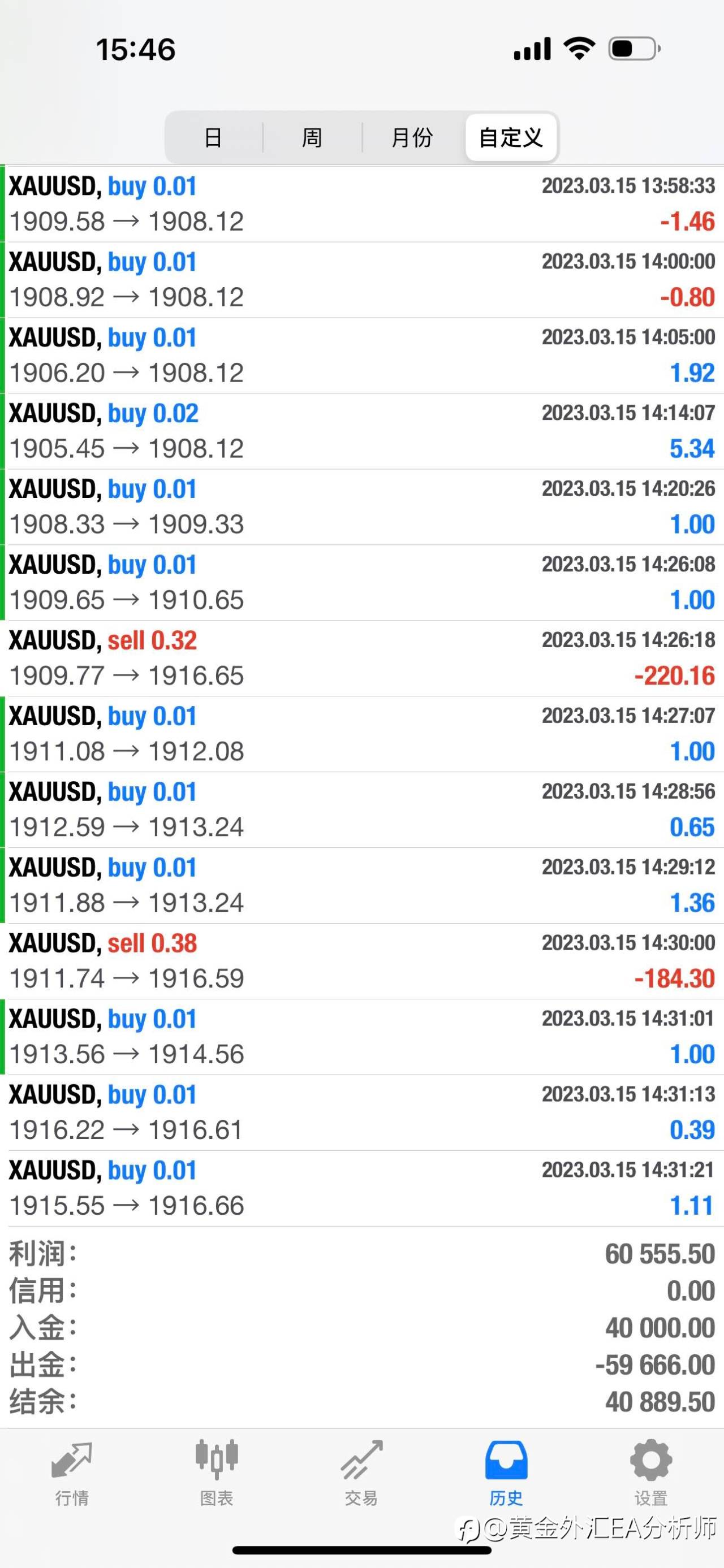The width and height of the screenshot is (724, 1568).
Task: Select the 自定义 custom period segment
Action: [511, 137]
